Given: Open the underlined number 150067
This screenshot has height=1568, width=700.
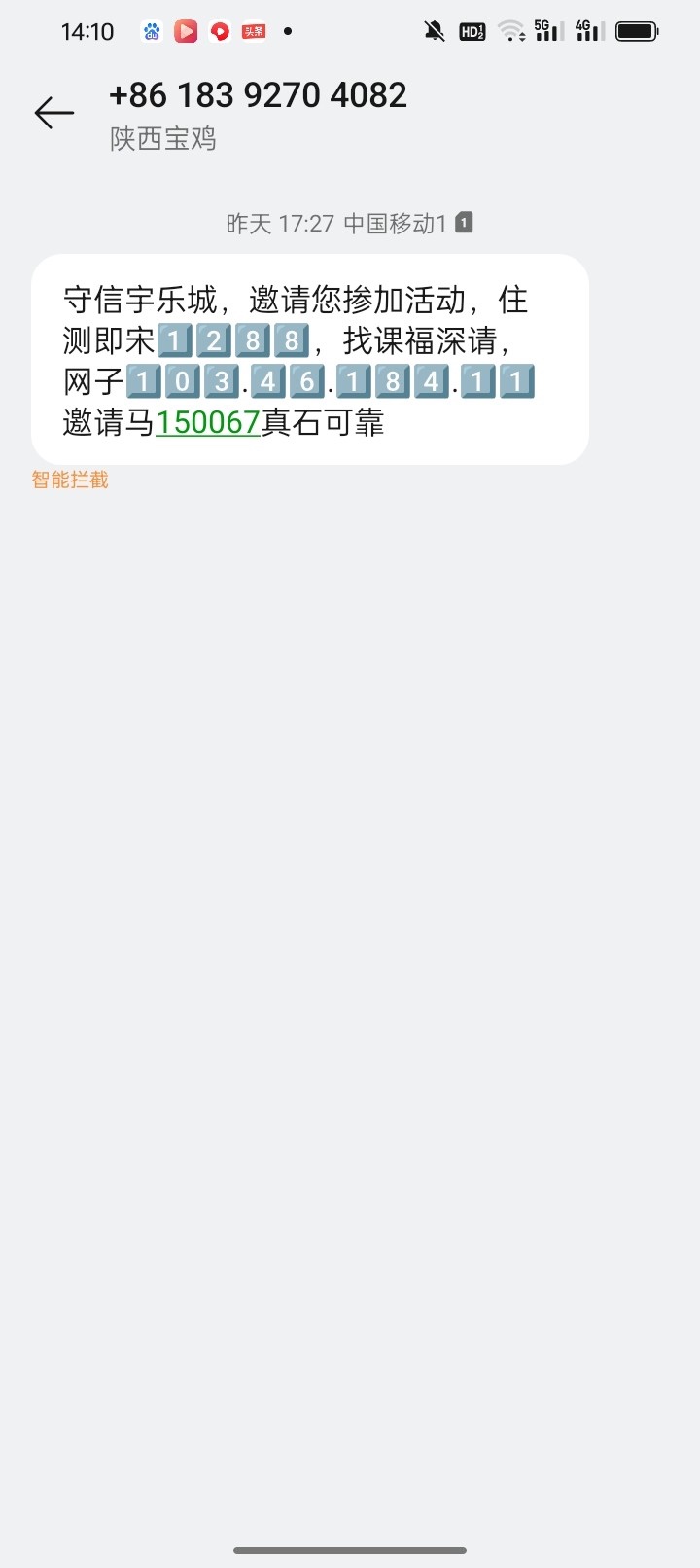Looking at the screenshot, I should (x=207, y=423).
